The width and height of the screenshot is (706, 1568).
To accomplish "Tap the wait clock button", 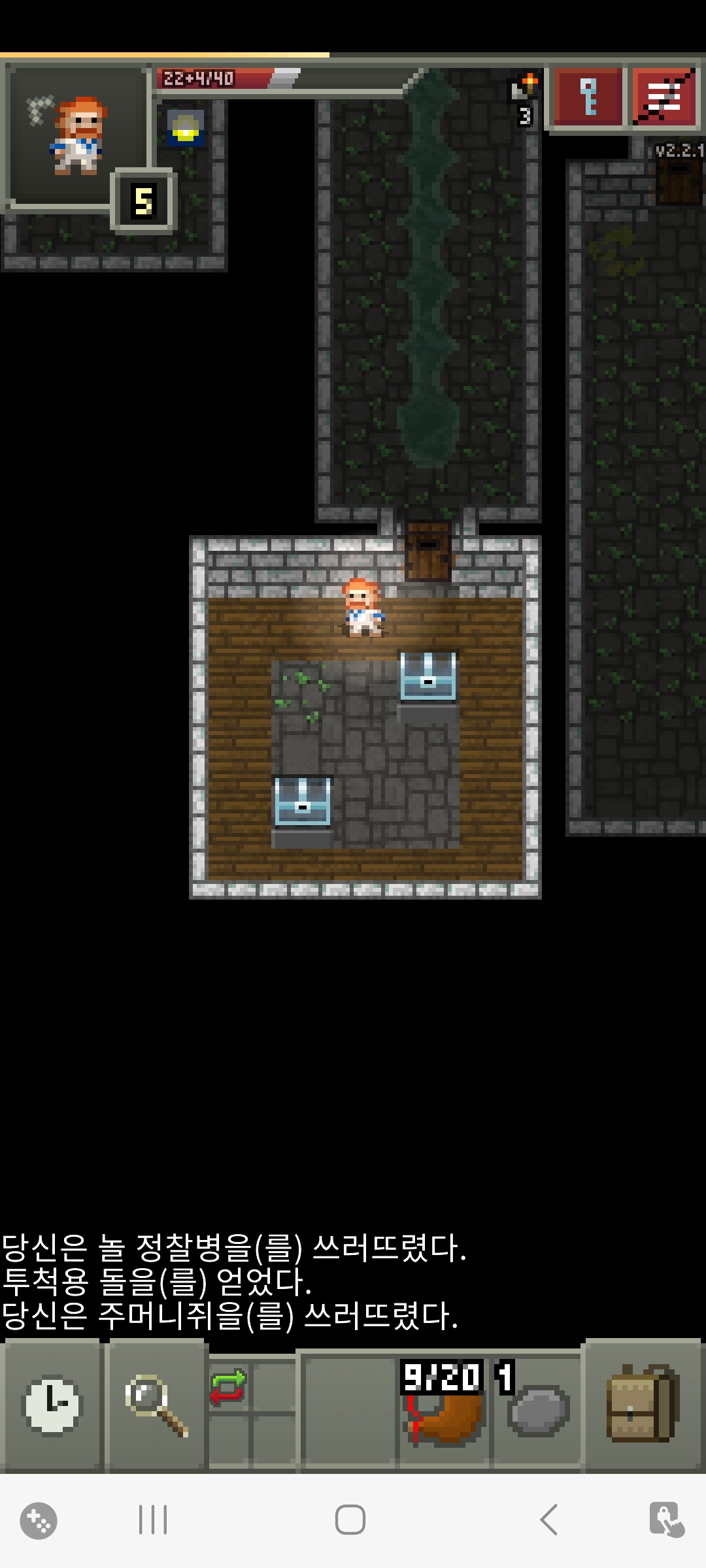I will click(x=52, y=1405).
